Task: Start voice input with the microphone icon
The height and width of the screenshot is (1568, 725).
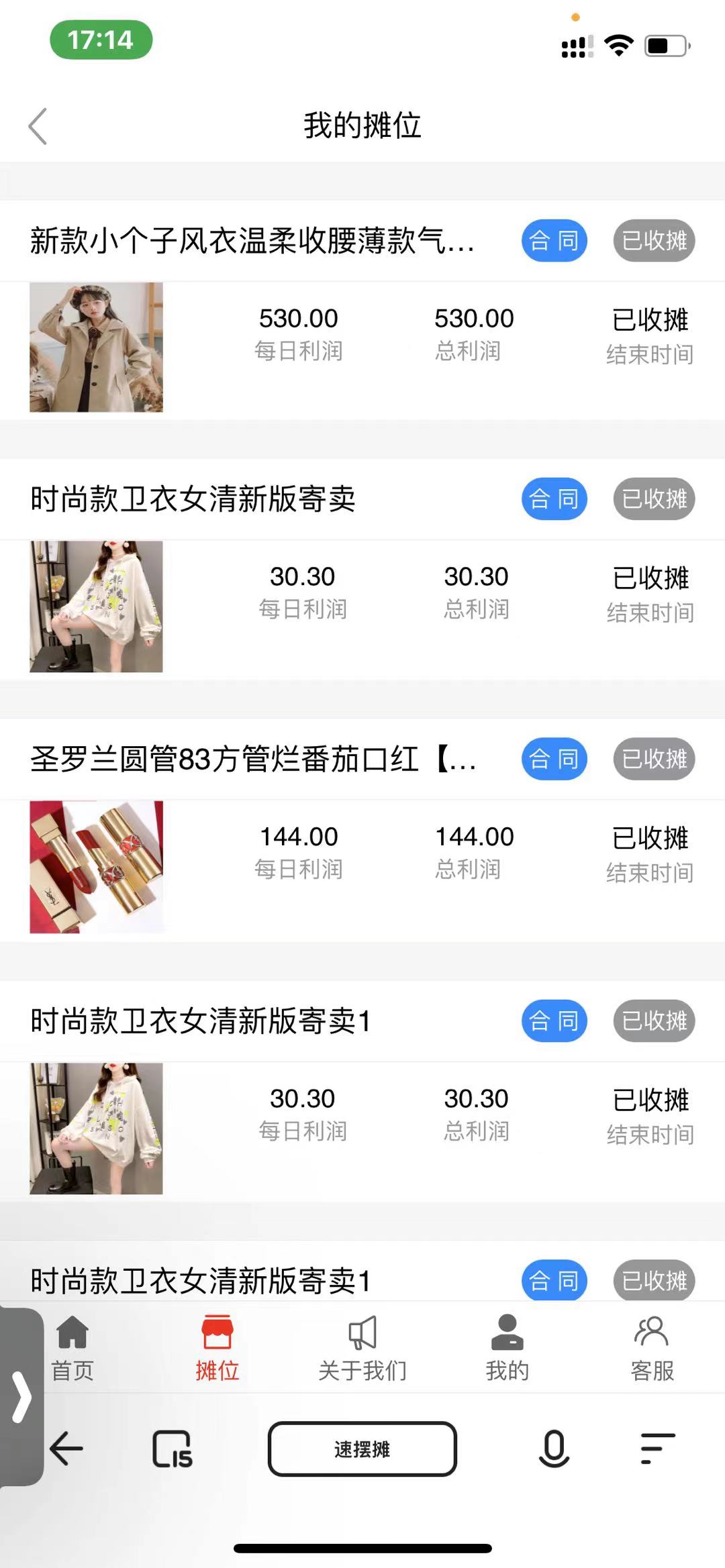Action: pos(554,1449)
